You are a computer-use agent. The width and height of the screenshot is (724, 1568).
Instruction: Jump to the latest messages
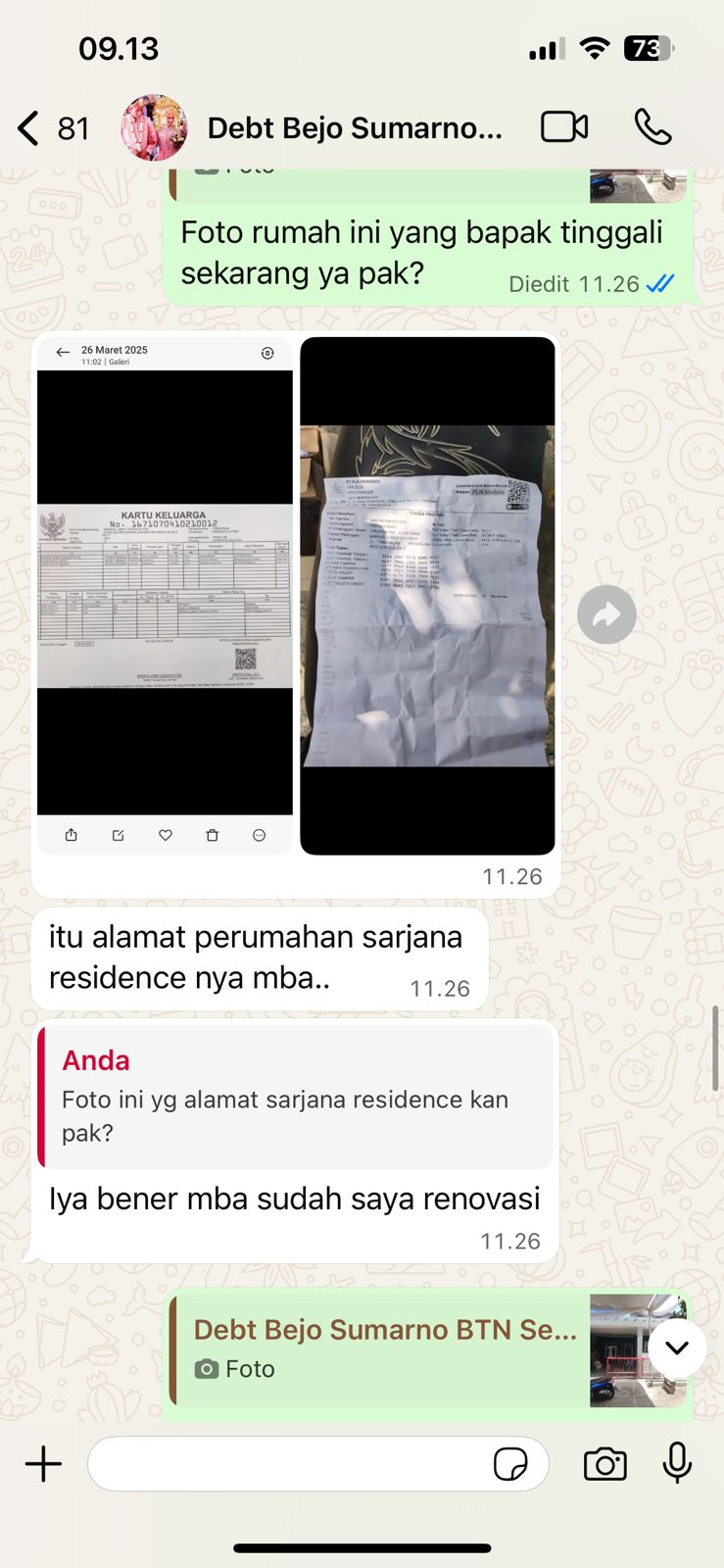[677, 1347]
